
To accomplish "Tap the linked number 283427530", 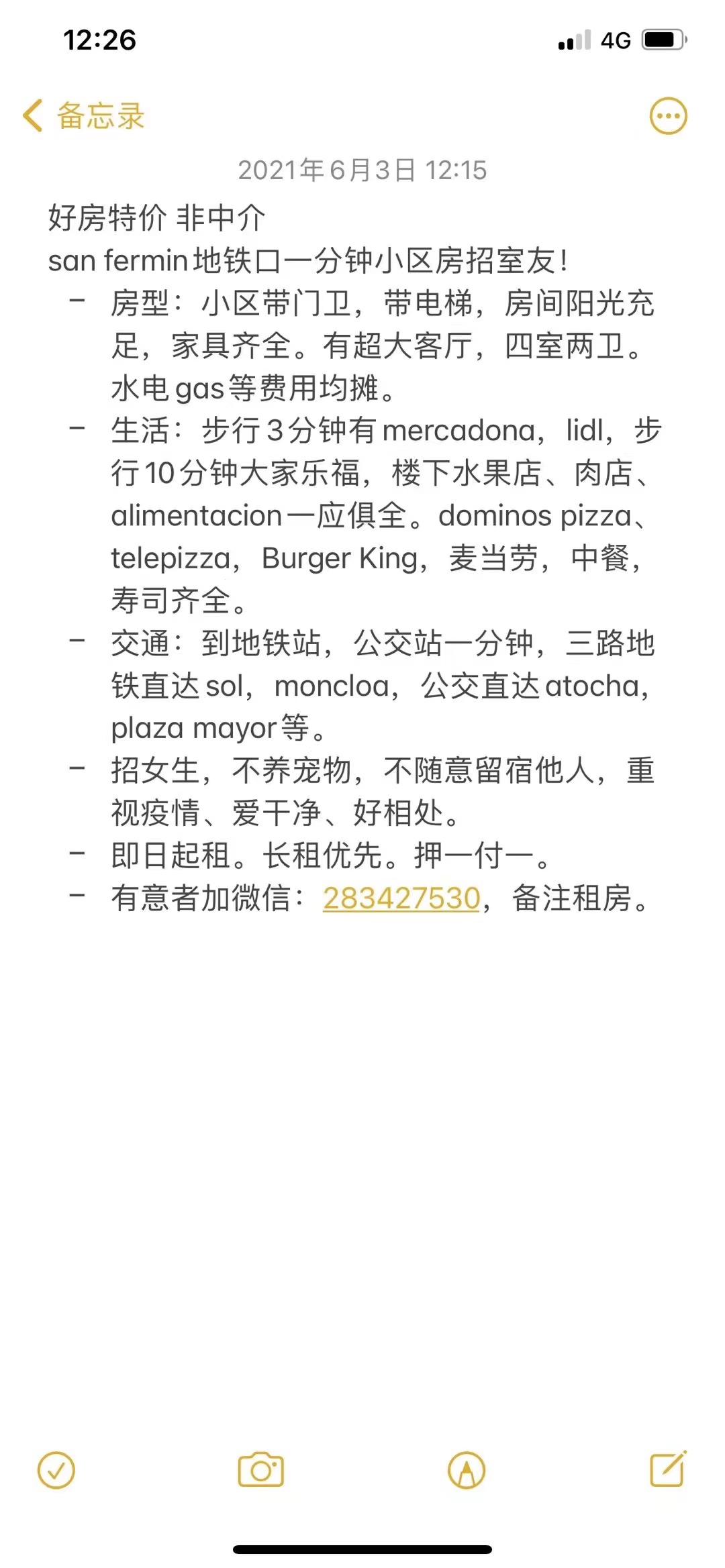I will click(x=401, y=898).
